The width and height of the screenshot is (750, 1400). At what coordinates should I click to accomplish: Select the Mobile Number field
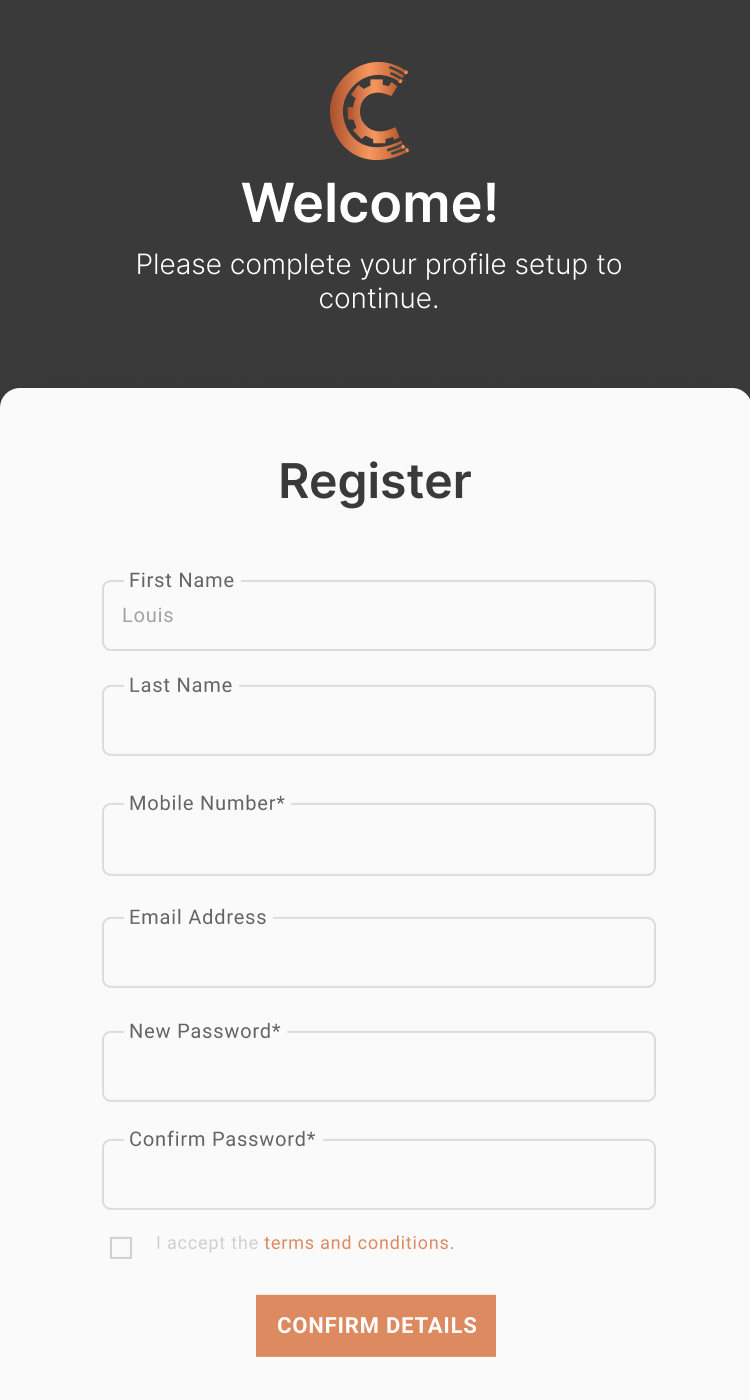(378, 840)
